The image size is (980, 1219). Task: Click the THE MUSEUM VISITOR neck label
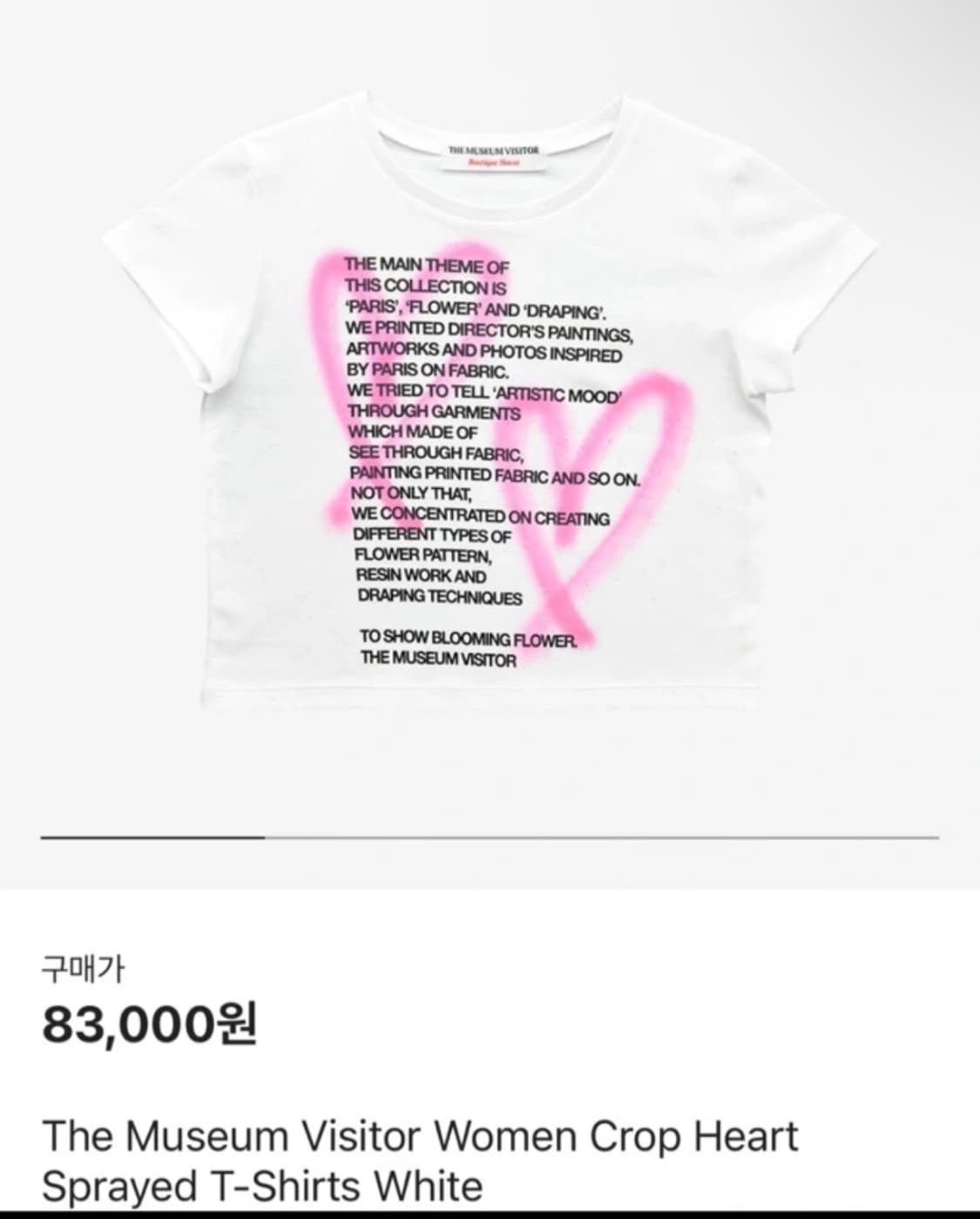(x=494, y=150)
